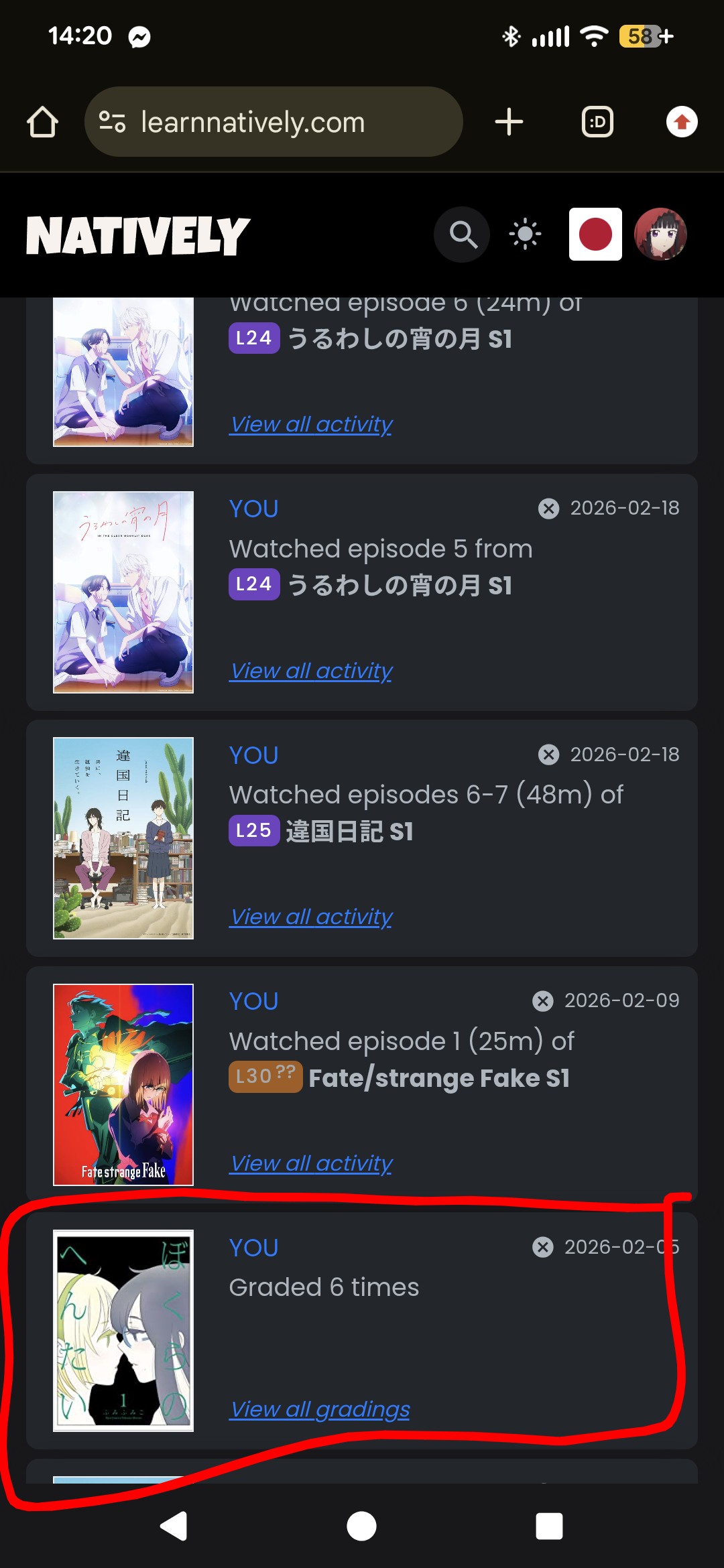Screen dimensions: 724x1568
Task: Open the Fate/strange Fake S1 title
Action: (x=438, y=1078)
